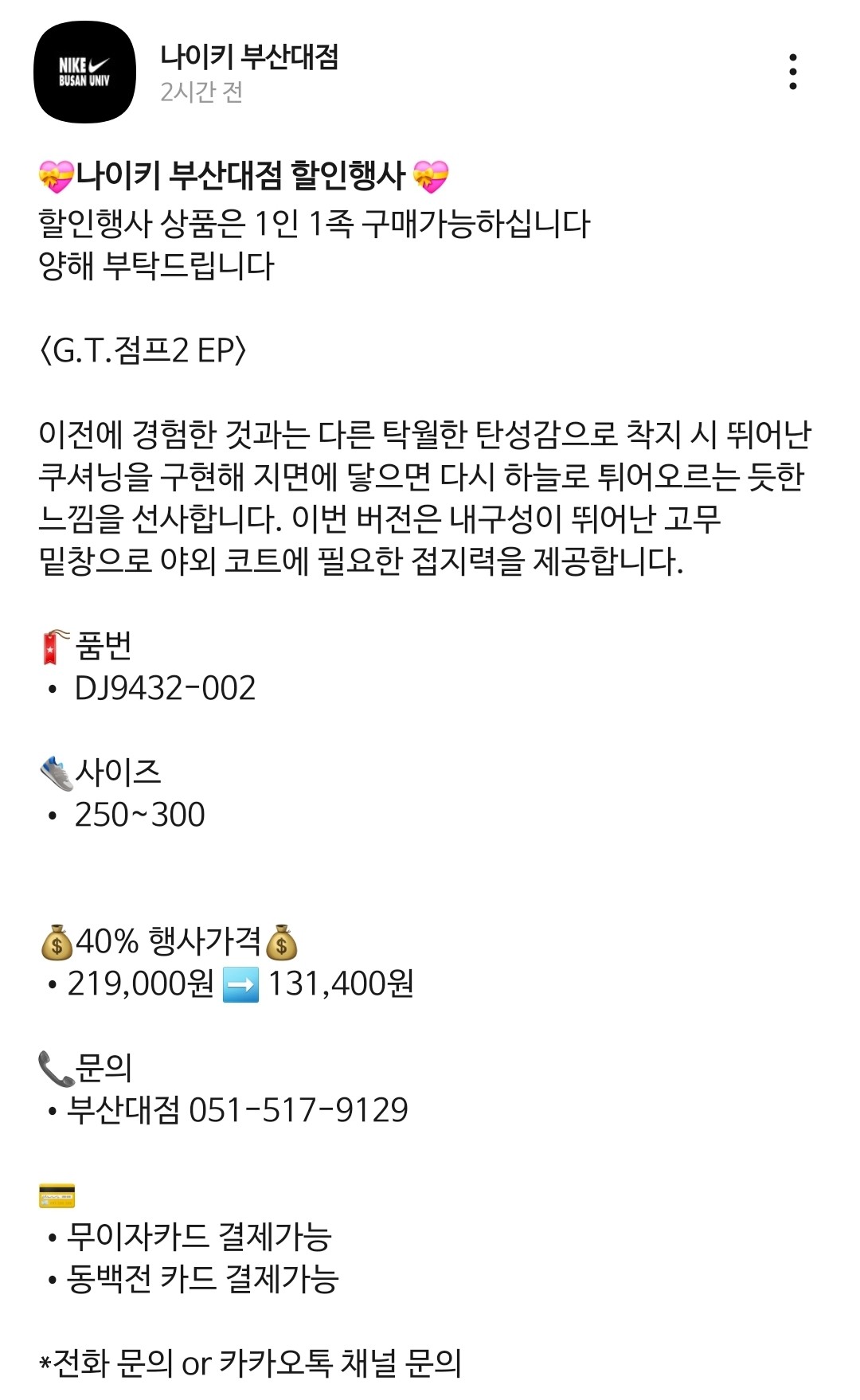Open the post's three-dot overflow menu
This screenshot has height=1400, width=860.
tap(792, 72)
